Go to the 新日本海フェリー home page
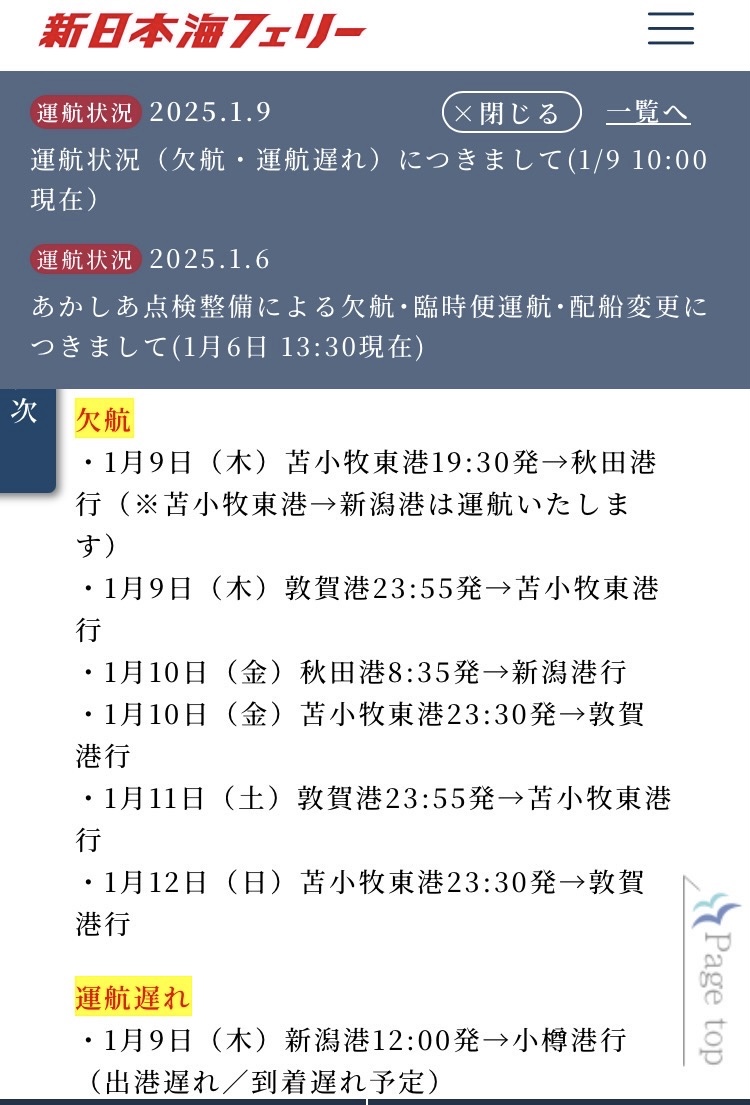The width and height of the screenshot is (750, 1105). click(x=202, y=30)
